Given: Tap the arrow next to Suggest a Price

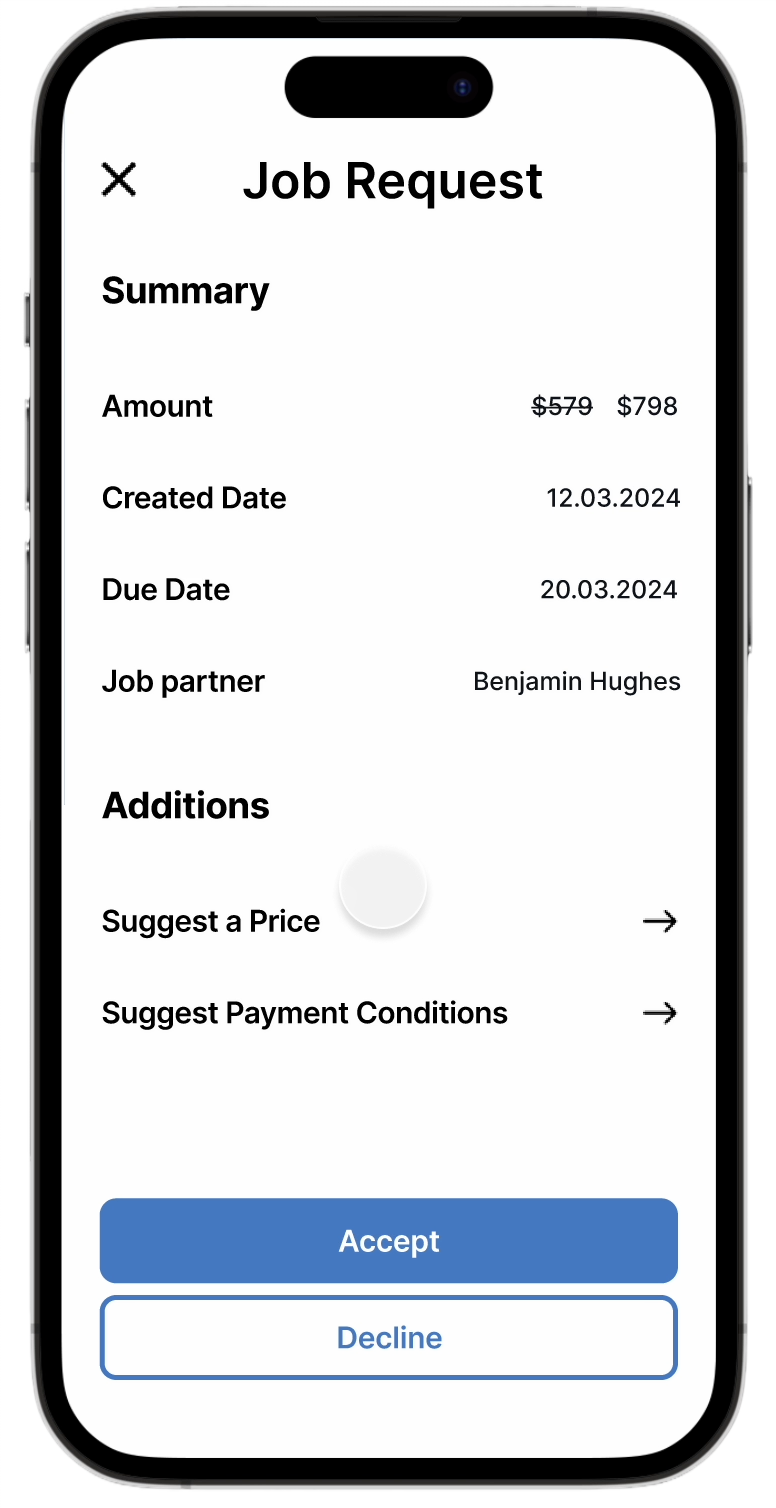Looking at the screenshot, I should tap(659, 921).
